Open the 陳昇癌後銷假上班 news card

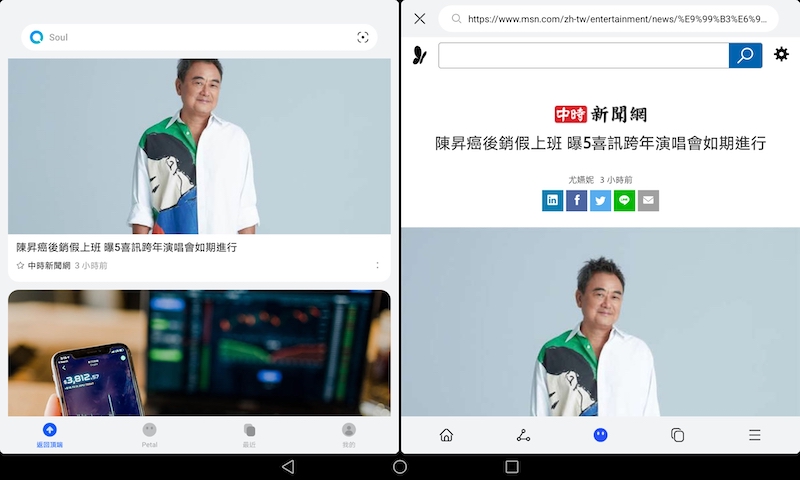tap(199, 160)
